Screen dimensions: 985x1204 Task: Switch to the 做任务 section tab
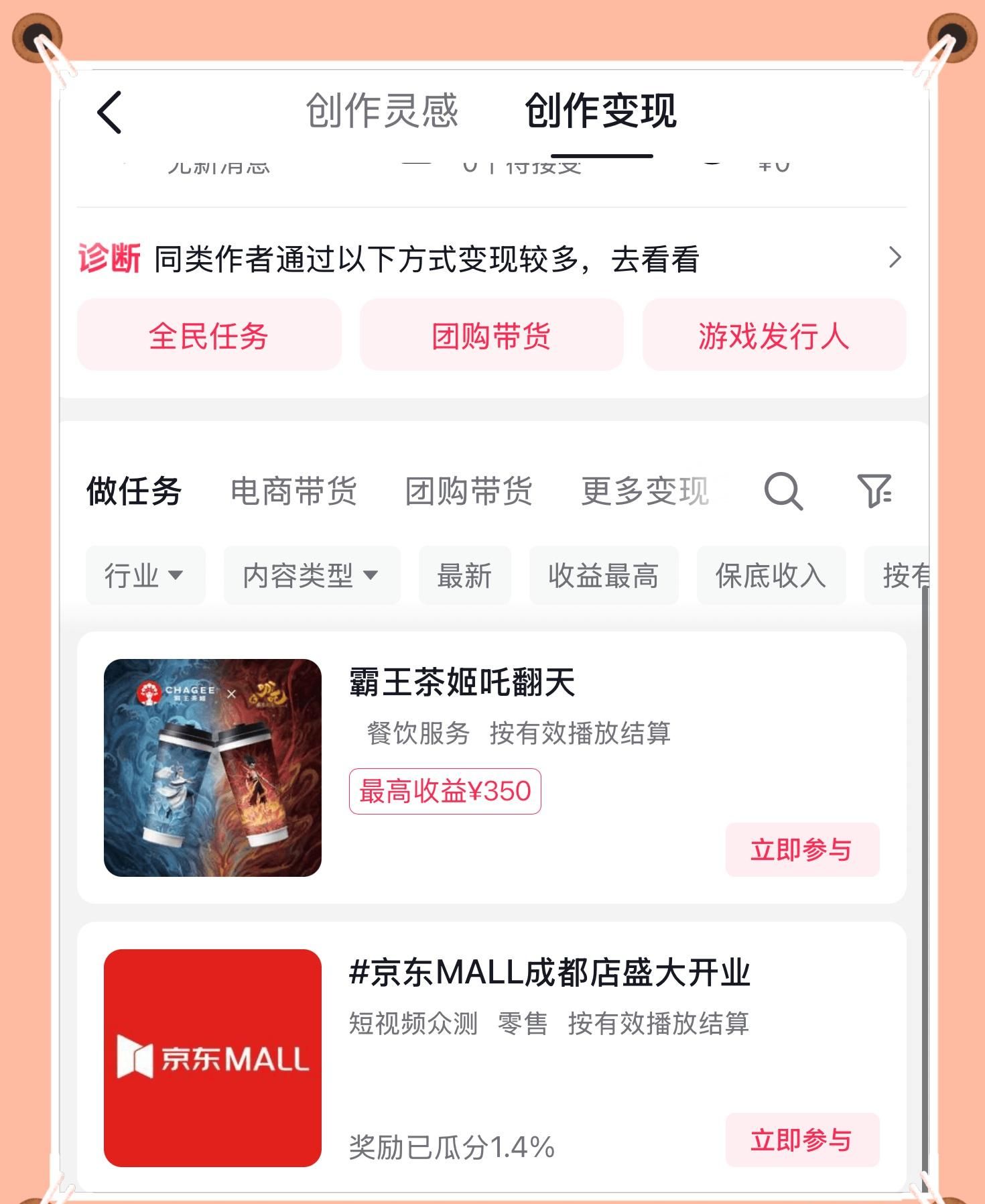[x=134, y=491]
